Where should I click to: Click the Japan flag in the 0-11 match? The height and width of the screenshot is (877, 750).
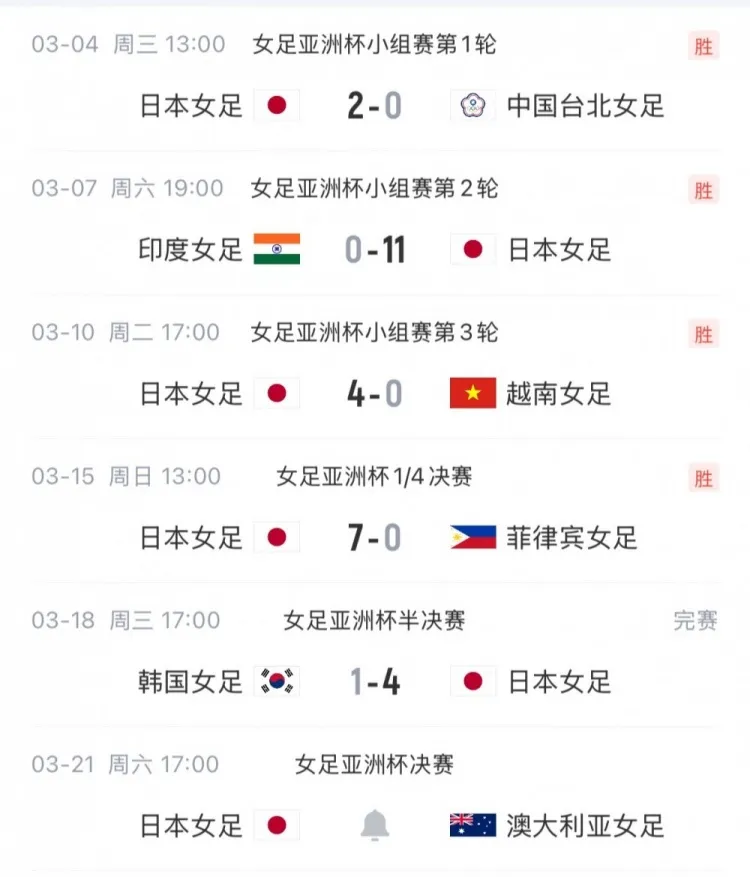470,249
